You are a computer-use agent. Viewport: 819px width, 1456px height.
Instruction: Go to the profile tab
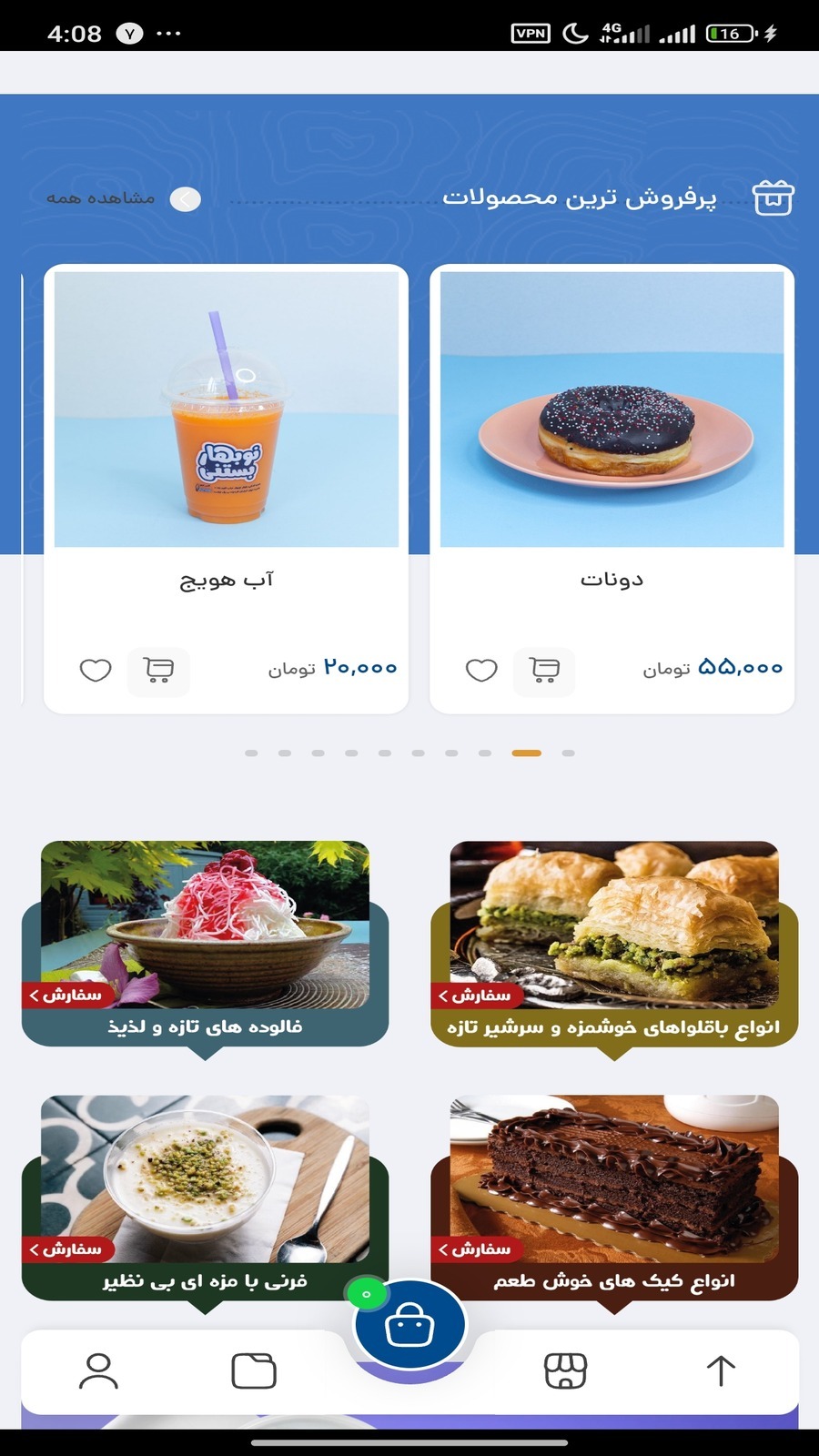click(98, 1370)
